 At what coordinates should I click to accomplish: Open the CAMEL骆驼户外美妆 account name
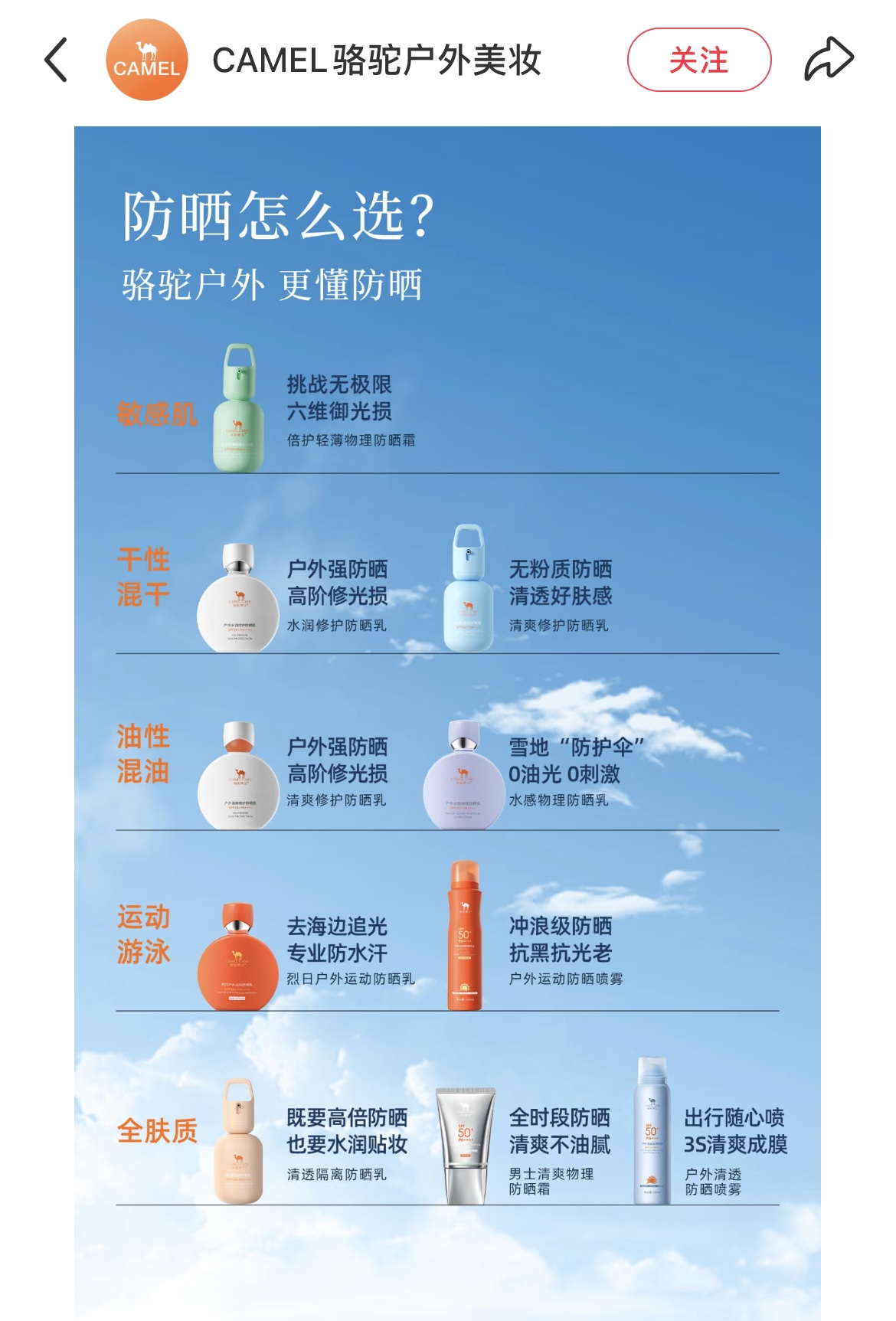click(x=377, y=60)
